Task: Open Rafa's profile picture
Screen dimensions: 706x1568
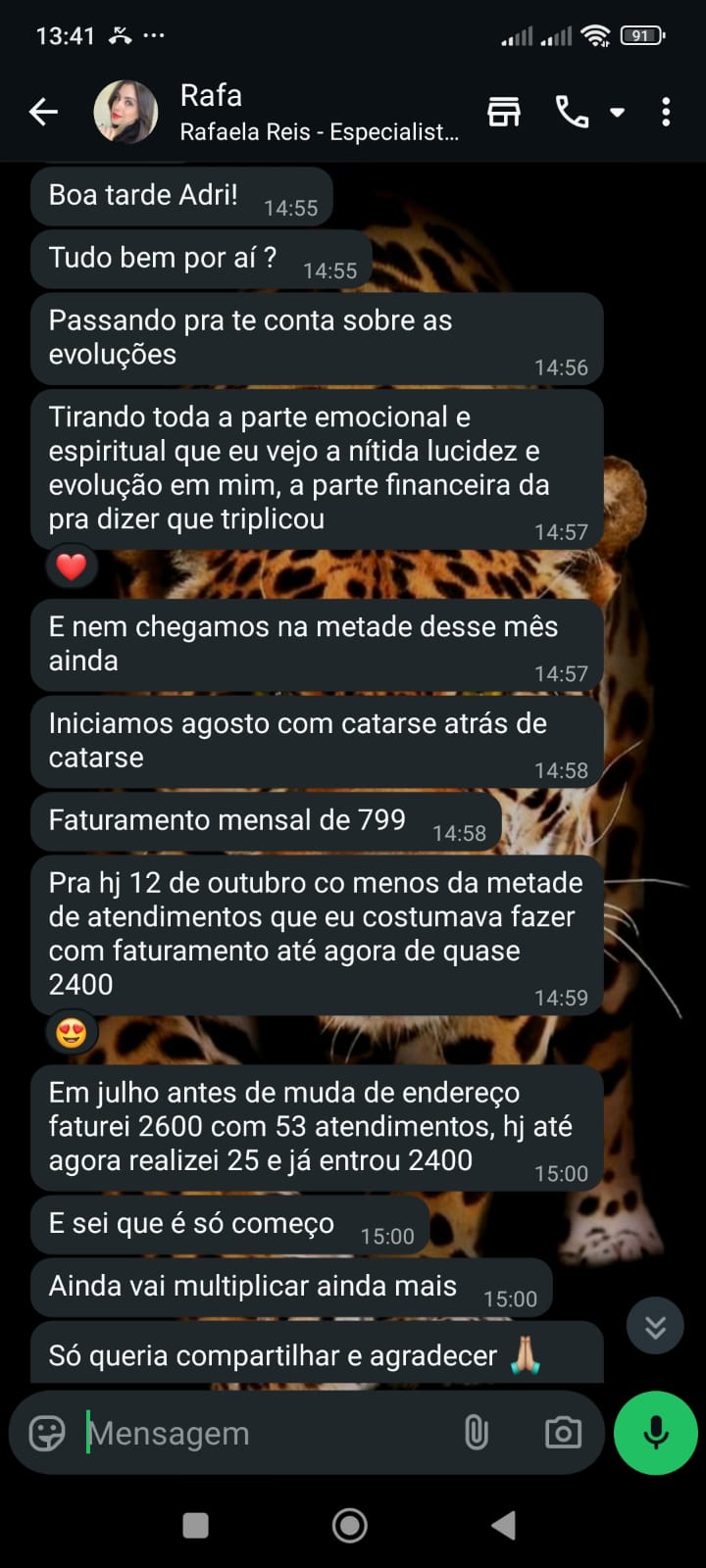Action: (126, 112)
